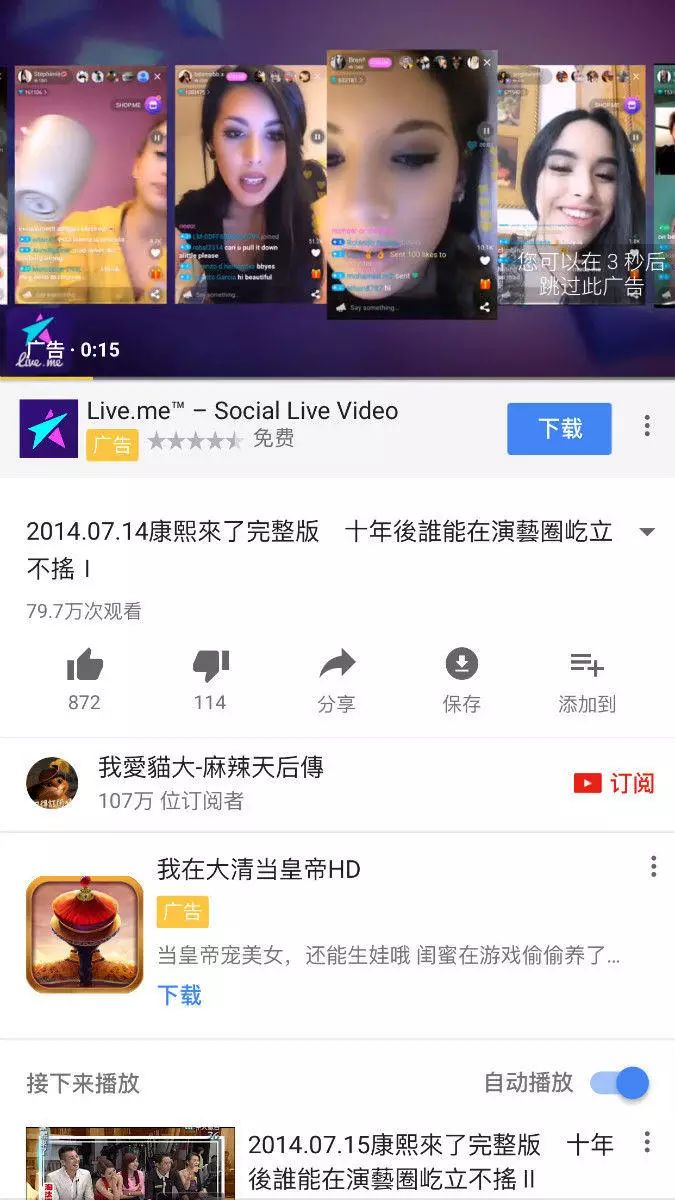Subscribe with the 订阅 button

(614, 783)
